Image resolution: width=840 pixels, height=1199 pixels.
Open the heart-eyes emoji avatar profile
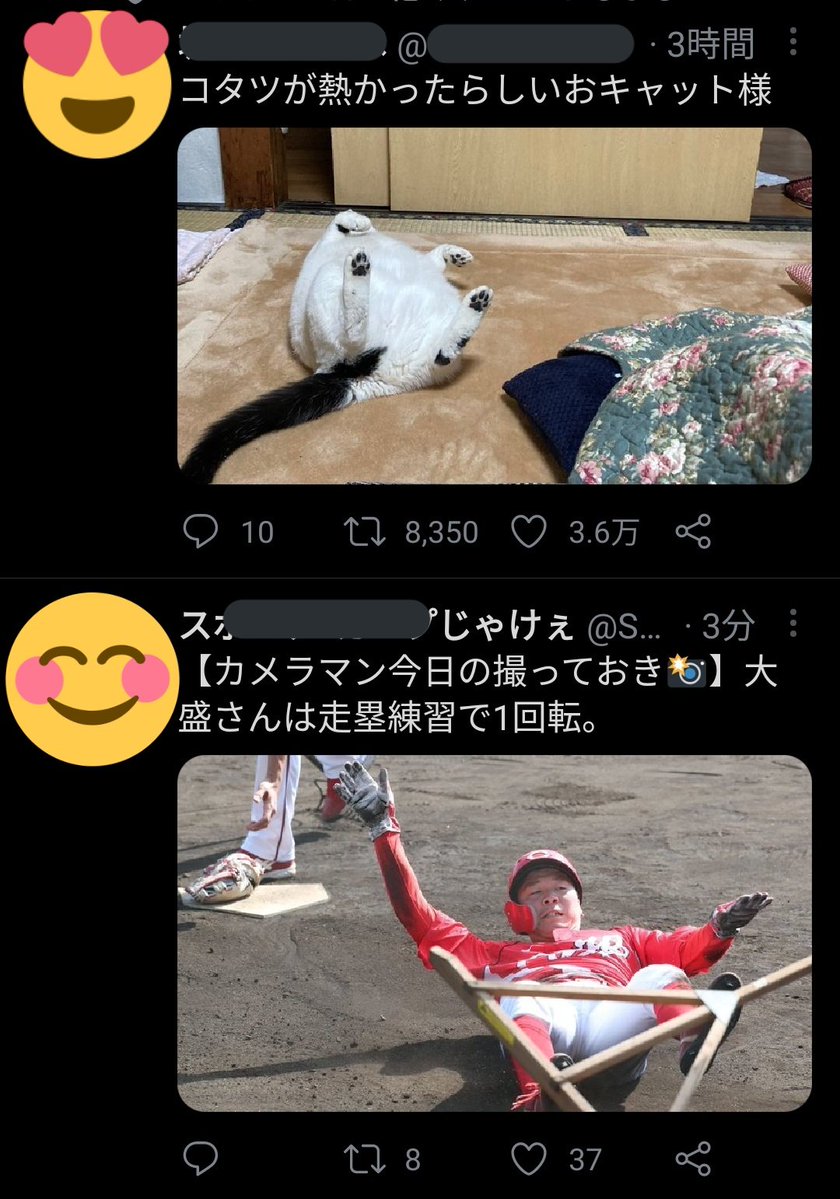[96, 84]
